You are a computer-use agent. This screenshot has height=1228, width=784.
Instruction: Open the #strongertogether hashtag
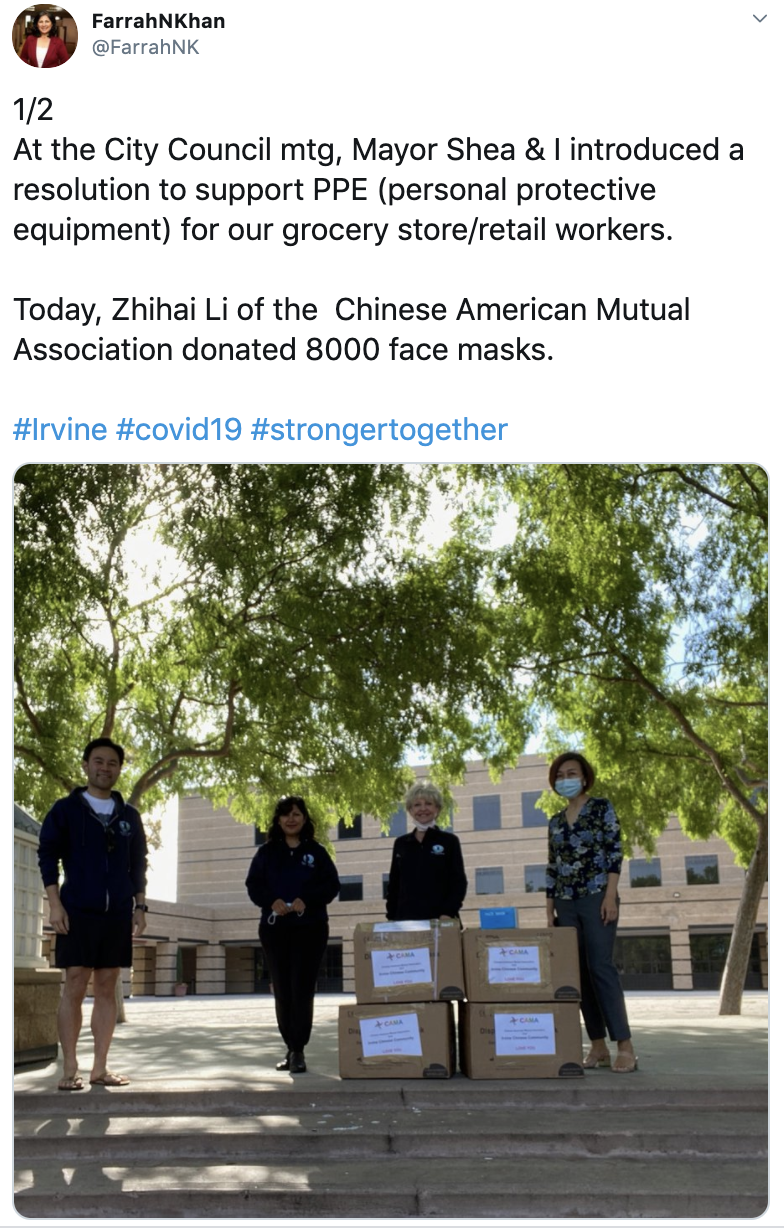click(379, 430)
